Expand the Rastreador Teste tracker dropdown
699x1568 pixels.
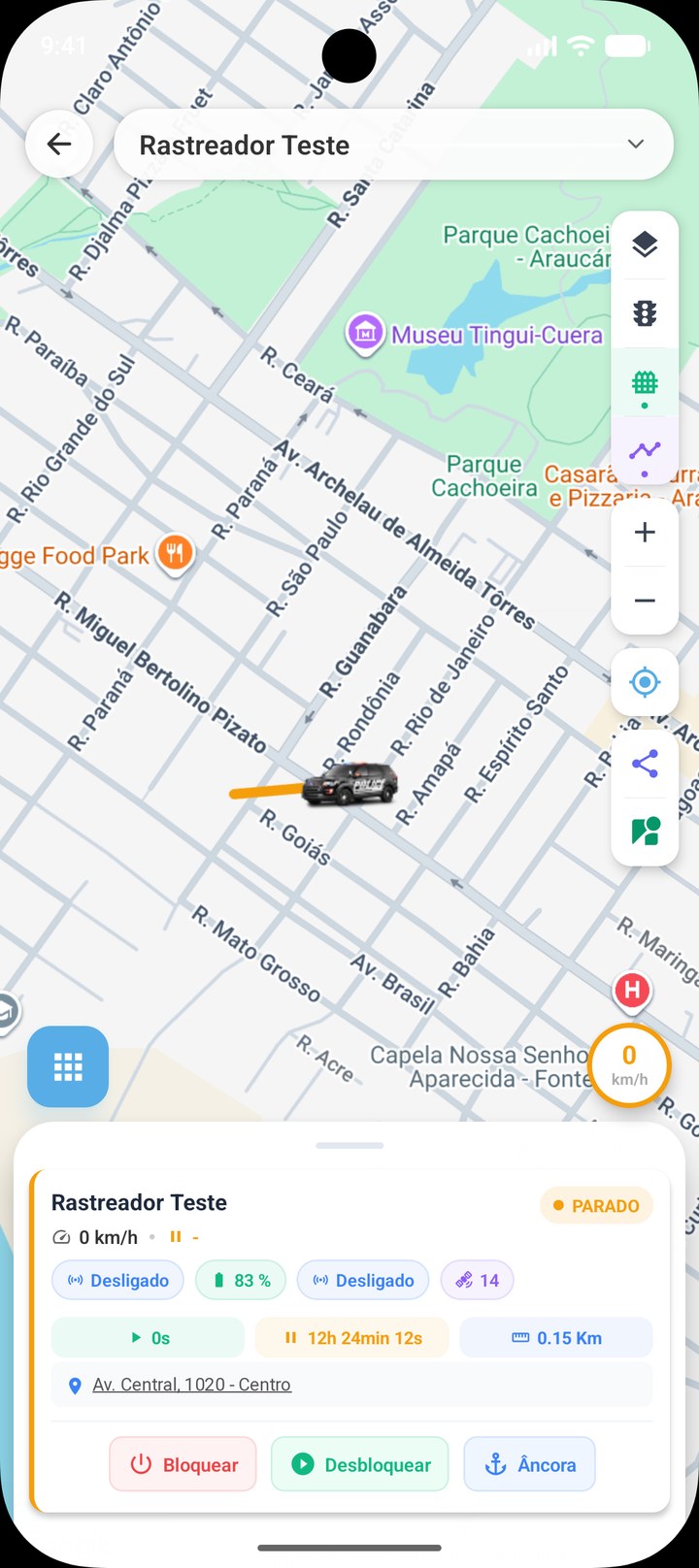click(393, 145)
